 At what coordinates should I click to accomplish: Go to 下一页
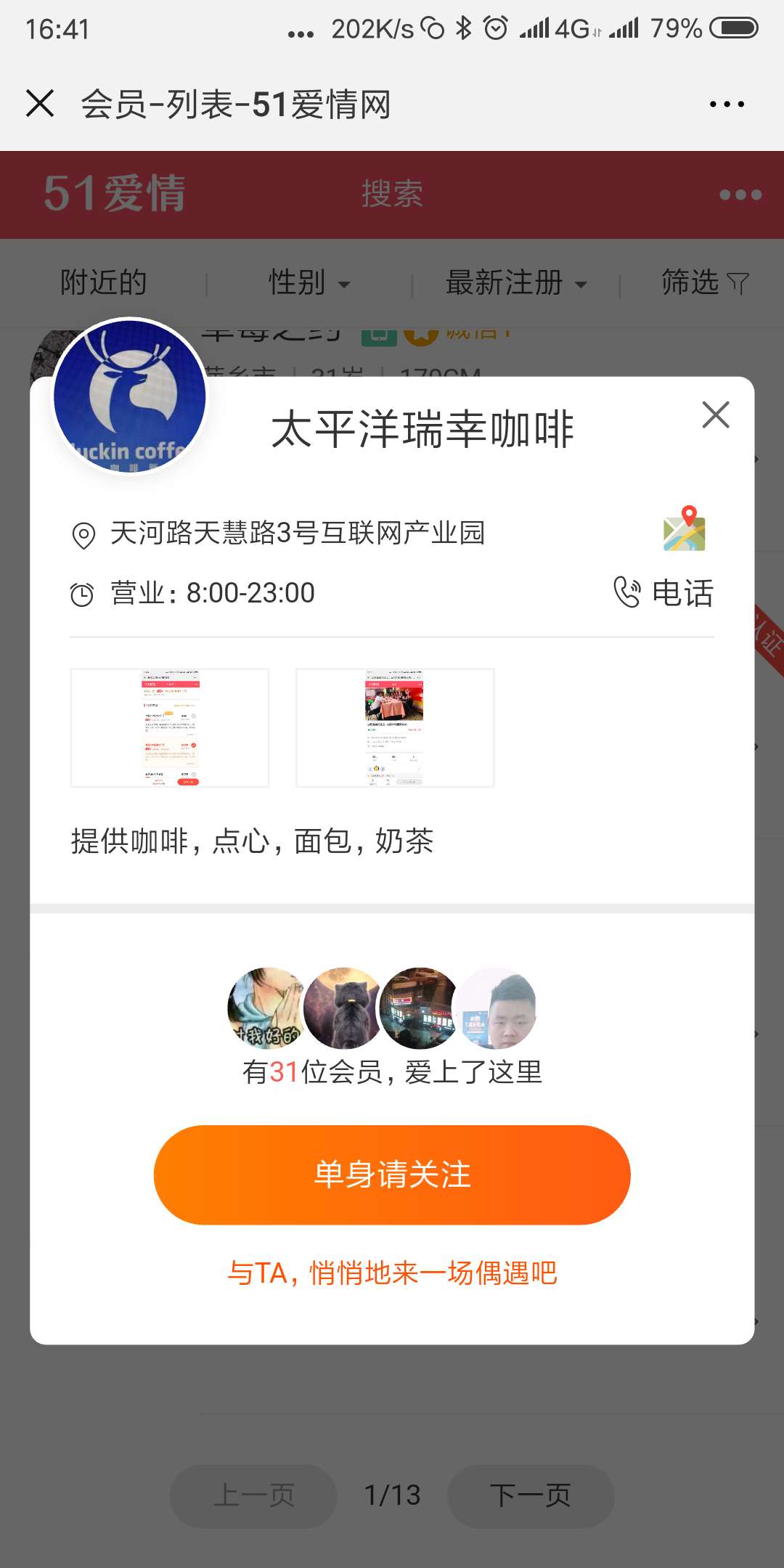tap(531, 1495)
